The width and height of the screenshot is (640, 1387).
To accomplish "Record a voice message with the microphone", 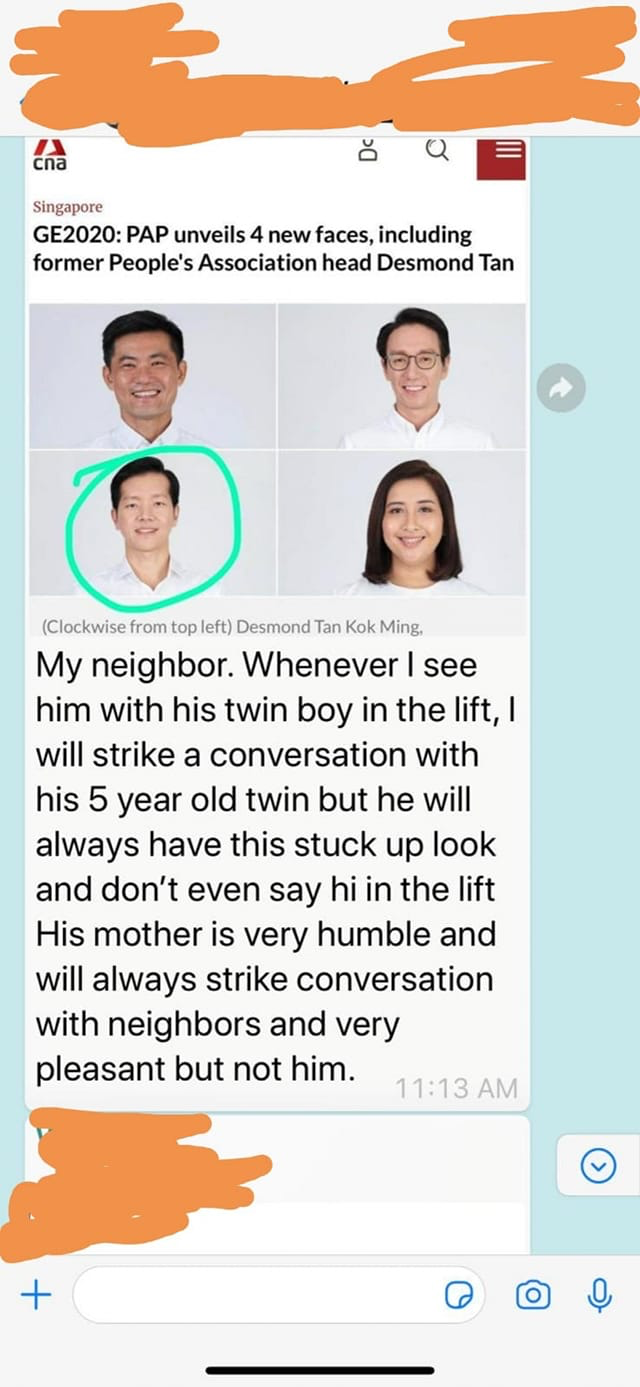I will click(599, 1295).
